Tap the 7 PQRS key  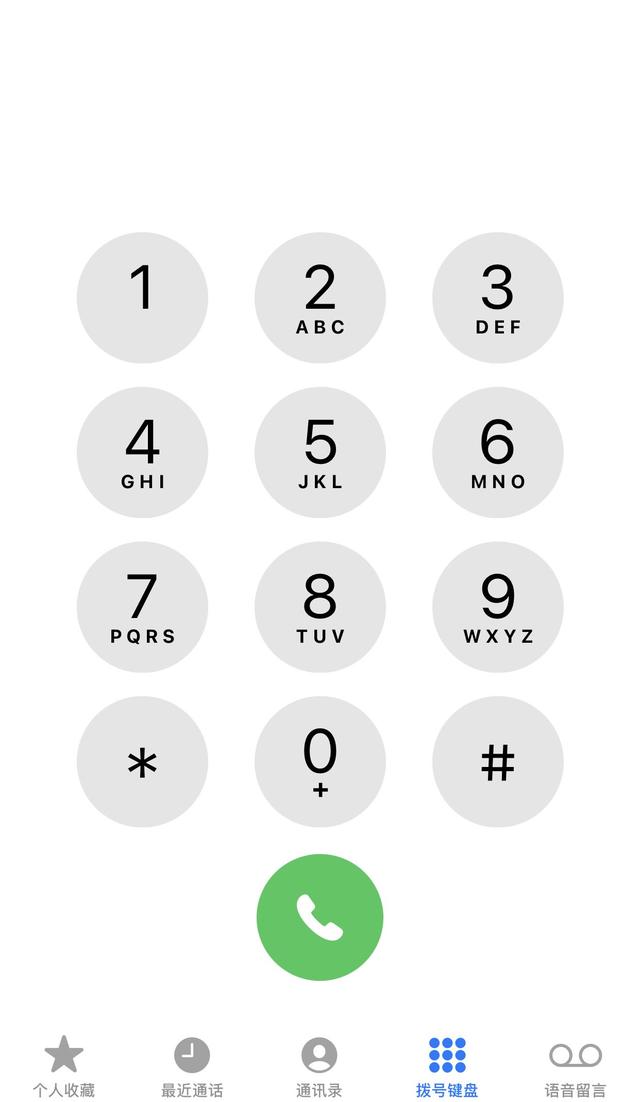click(x=142, y=607)
